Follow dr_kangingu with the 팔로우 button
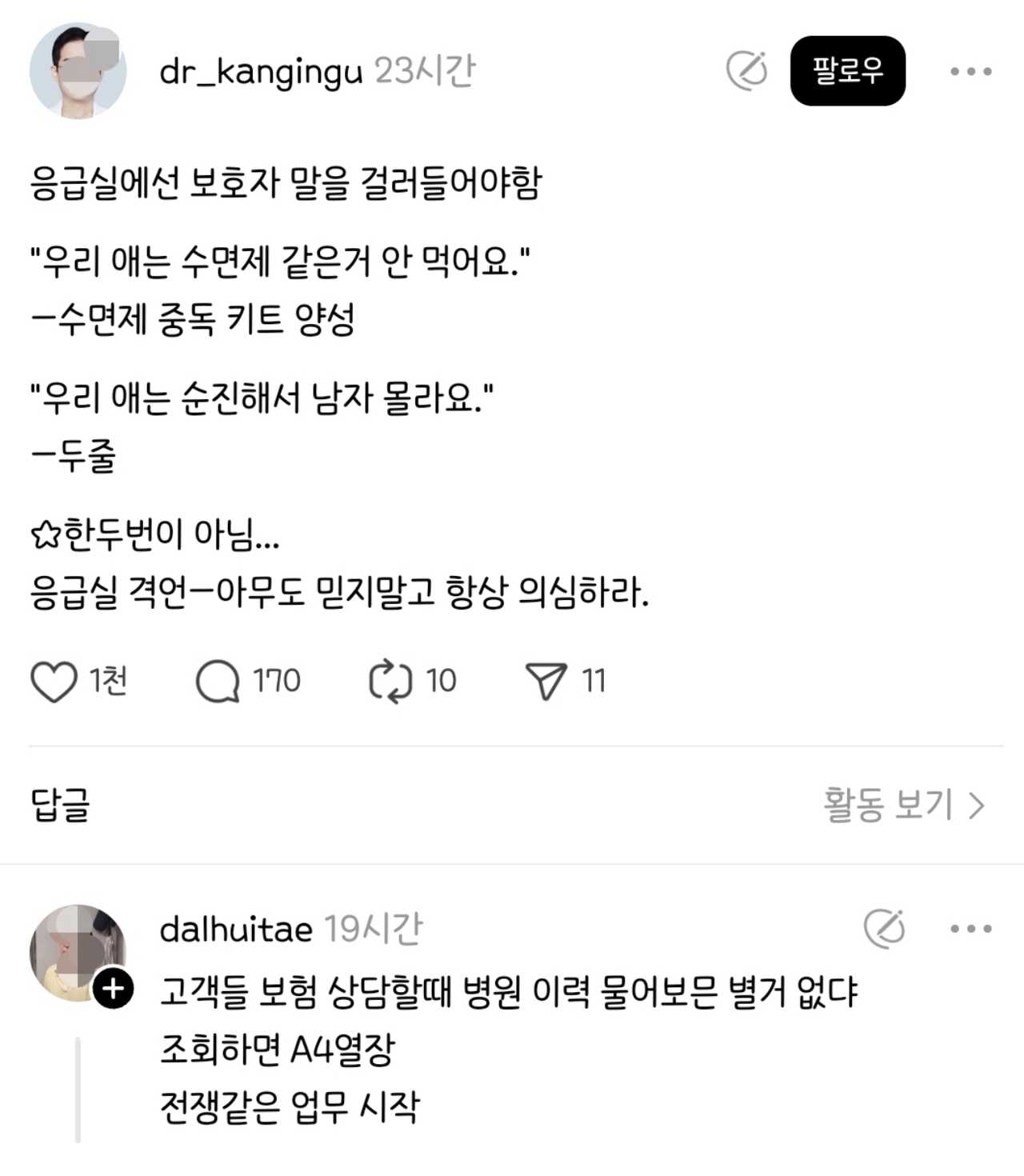 point(847,70)
